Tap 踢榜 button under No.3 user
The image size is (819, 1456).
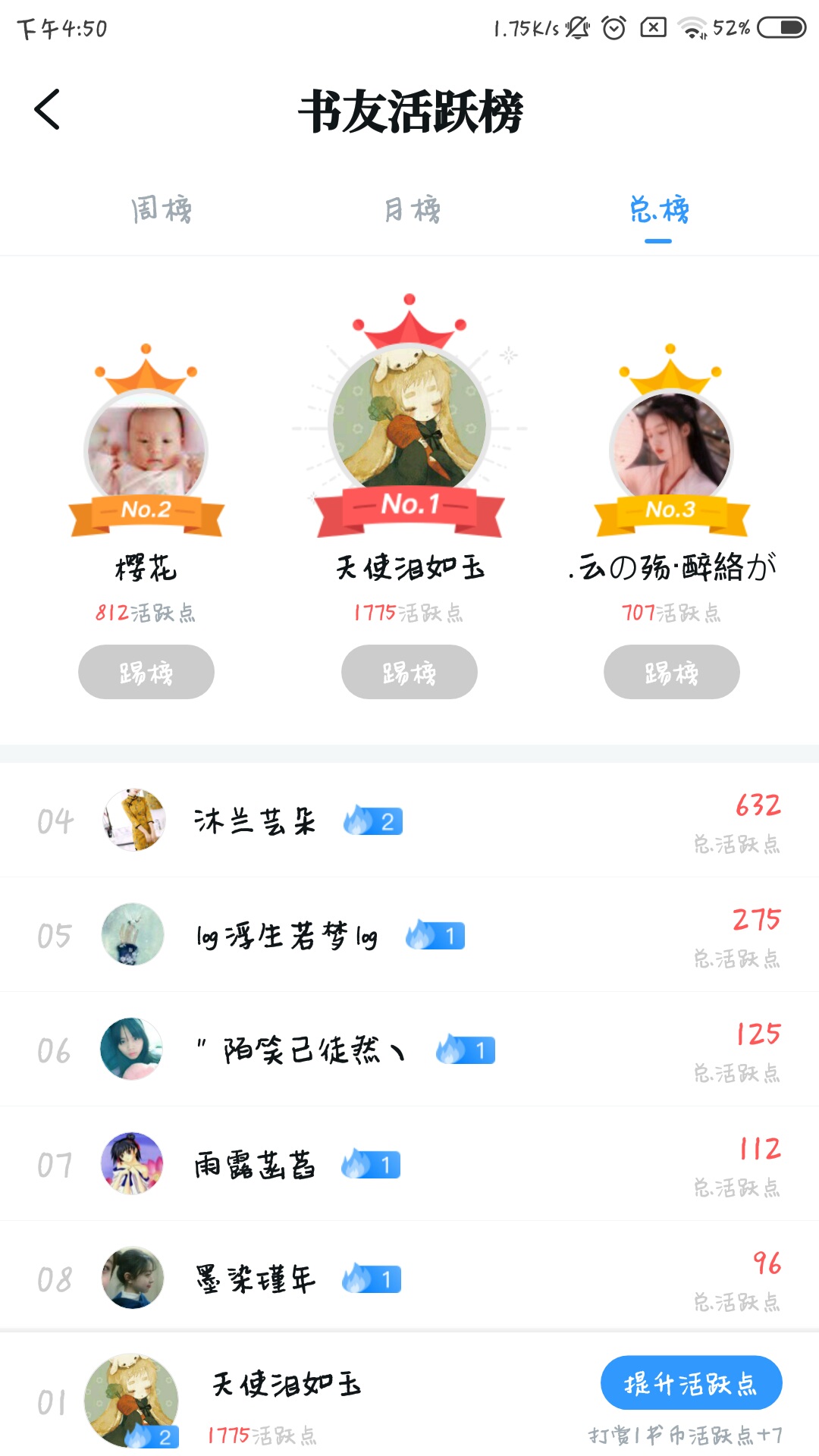point(672,672)
